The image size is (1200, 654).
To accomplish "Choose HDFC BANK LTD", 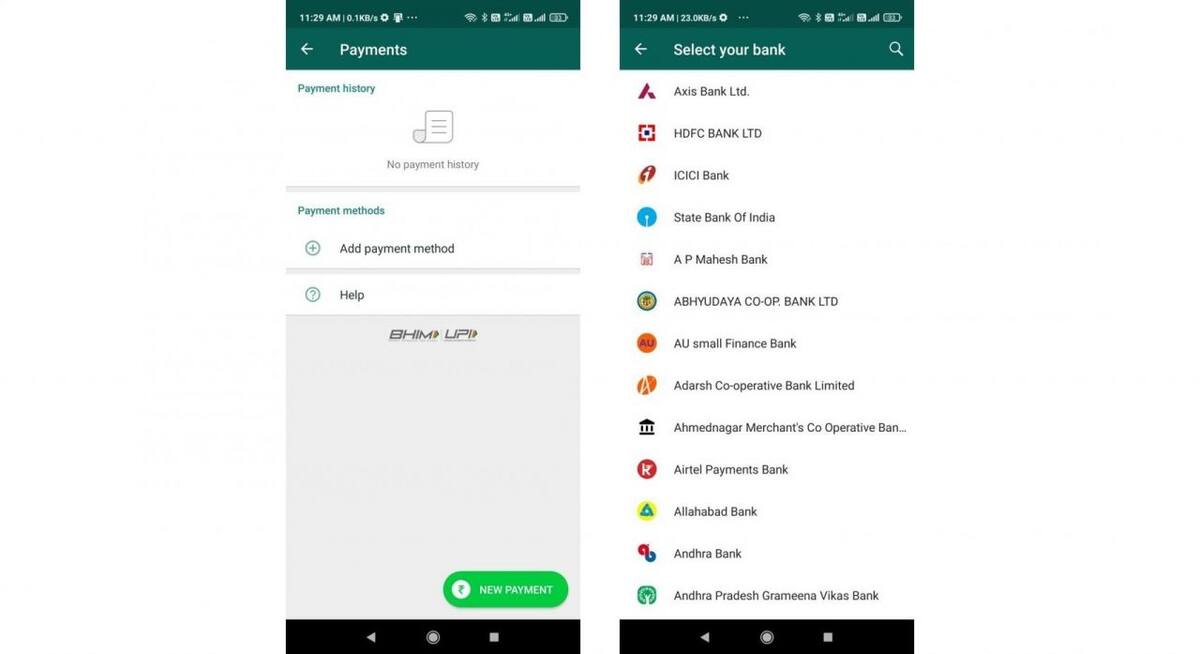I will click(x=717, y=133).
